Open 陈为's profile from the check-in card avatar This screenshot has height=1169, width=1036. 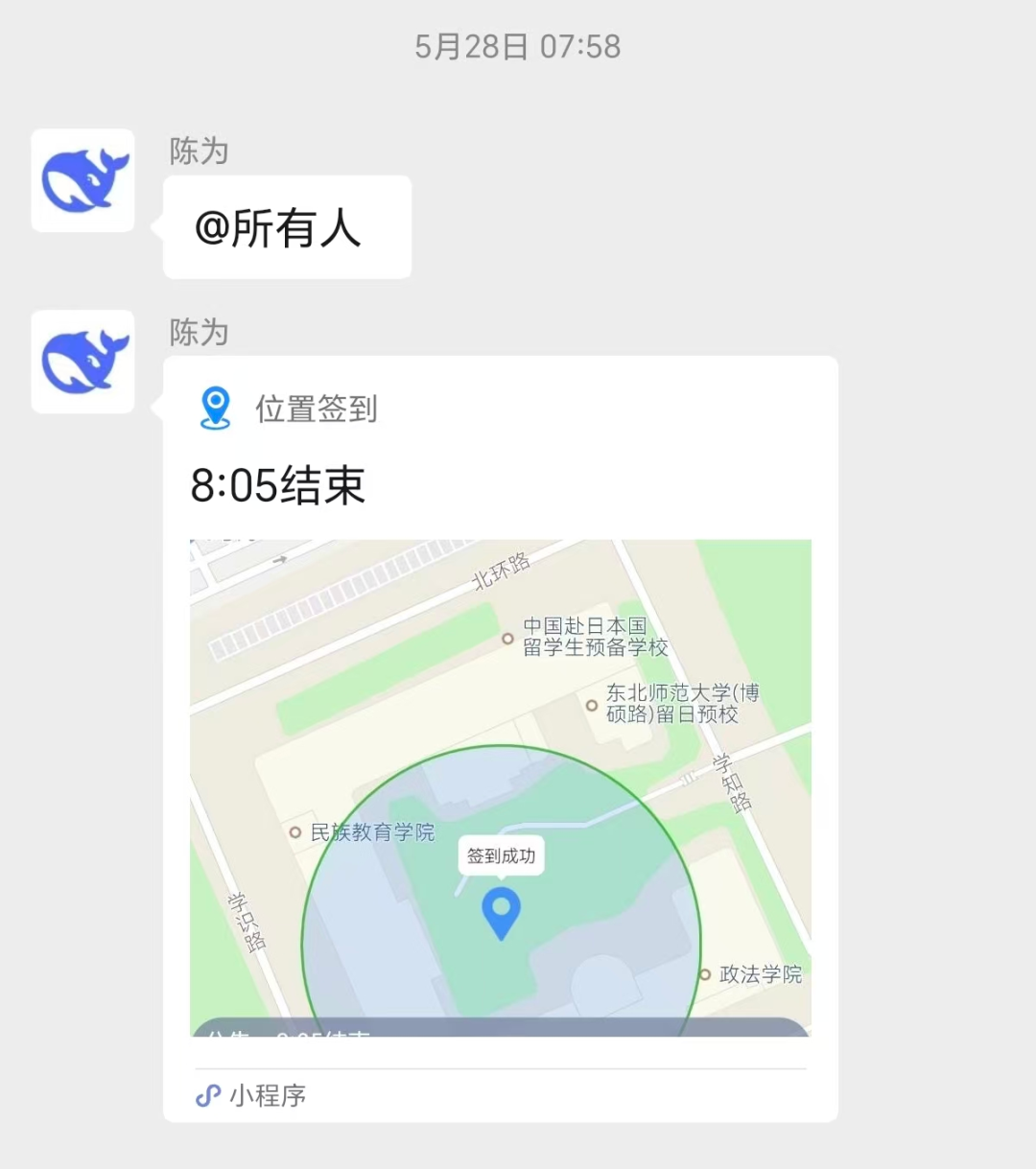tap(83, 362)
